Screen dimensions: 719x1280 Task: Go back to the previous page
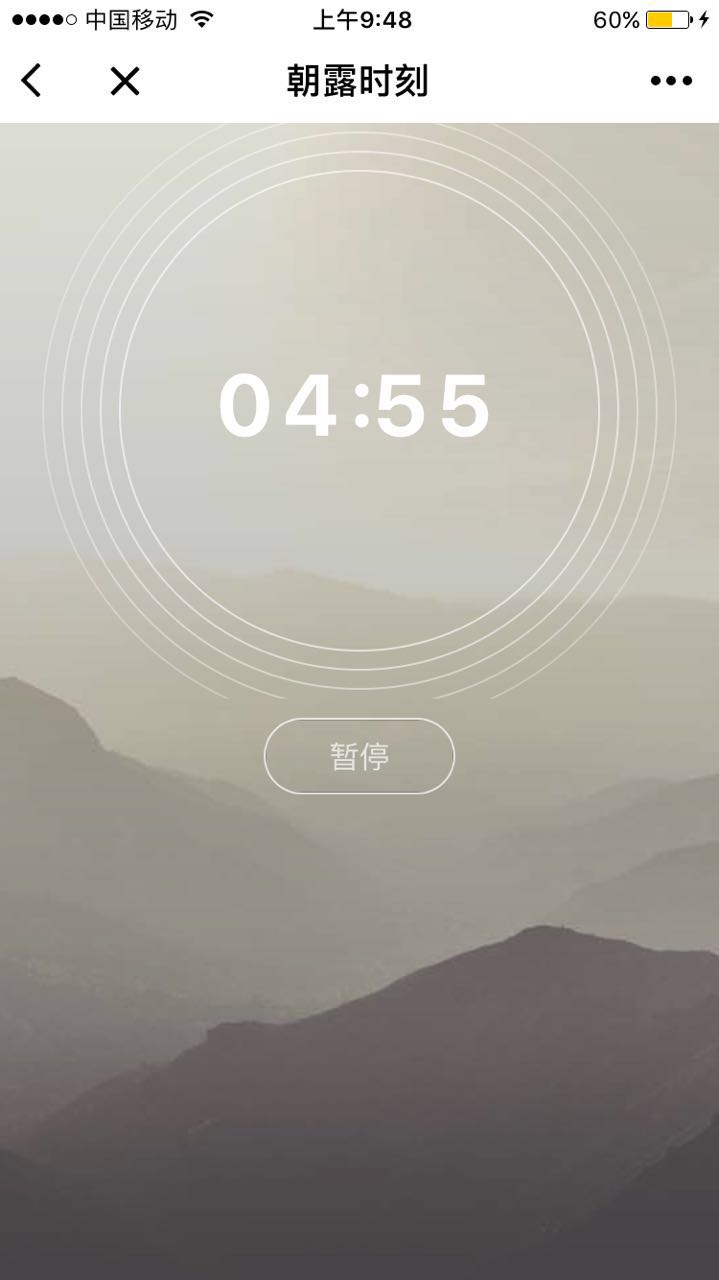(32, 81)
